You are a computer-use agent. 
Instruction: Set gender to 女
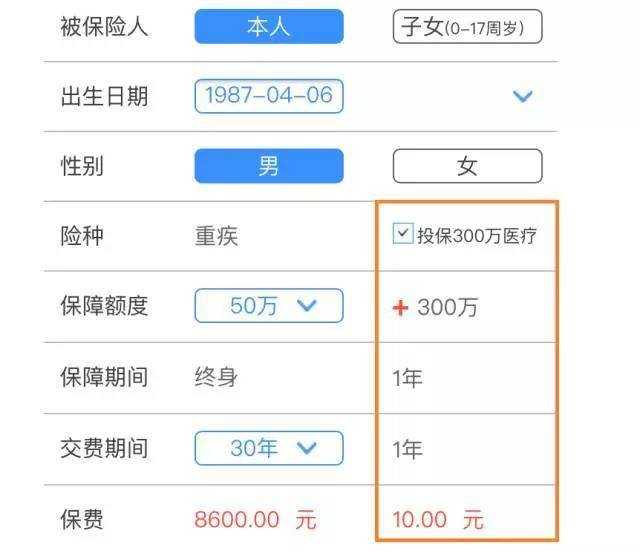point(467,166)
